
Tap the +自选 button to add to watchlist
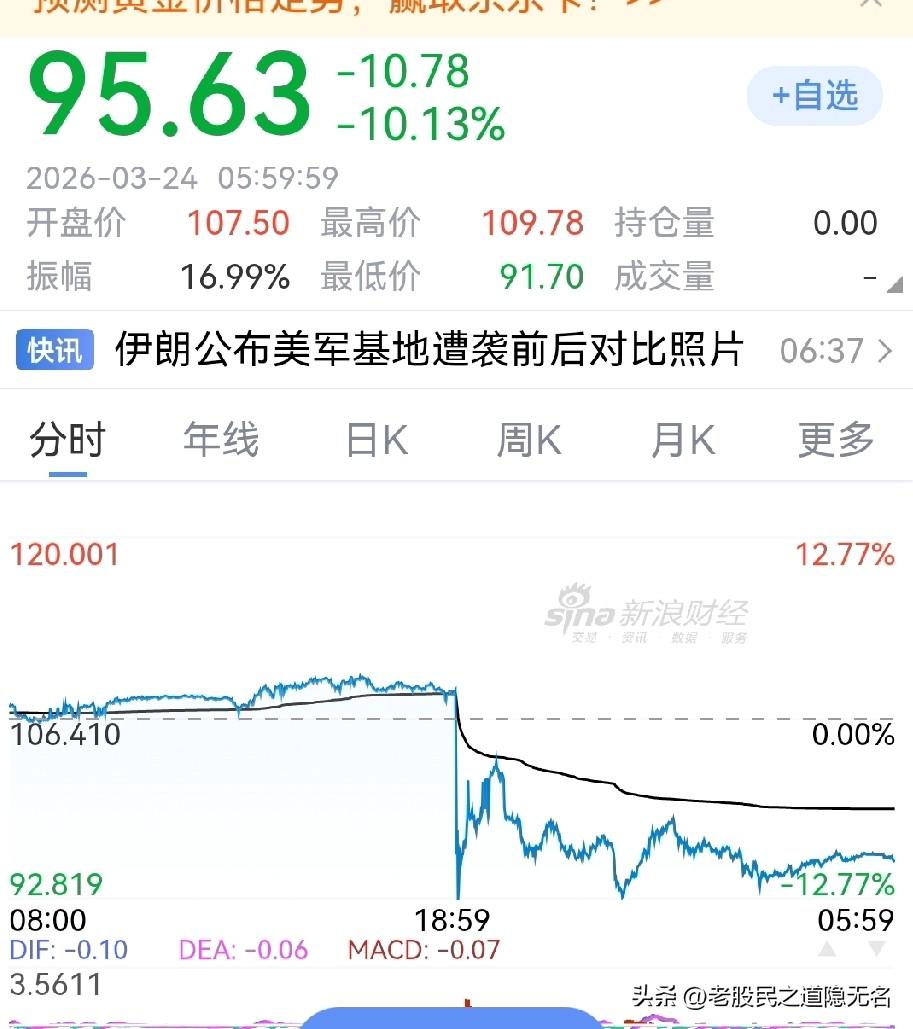pyautogui.click(x=813, y=98)
